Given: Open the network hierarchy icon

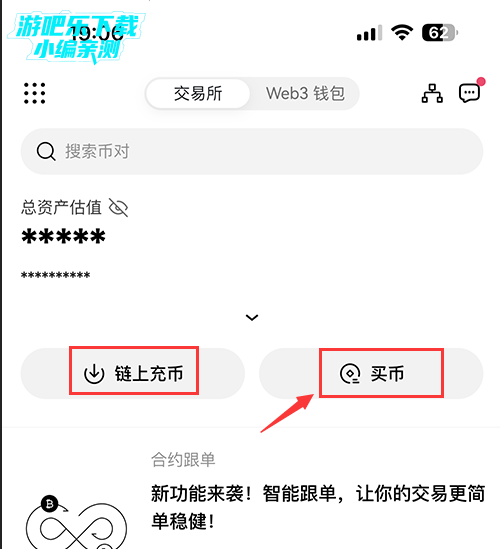Looking at the screenshot, I should coord(432,93).
